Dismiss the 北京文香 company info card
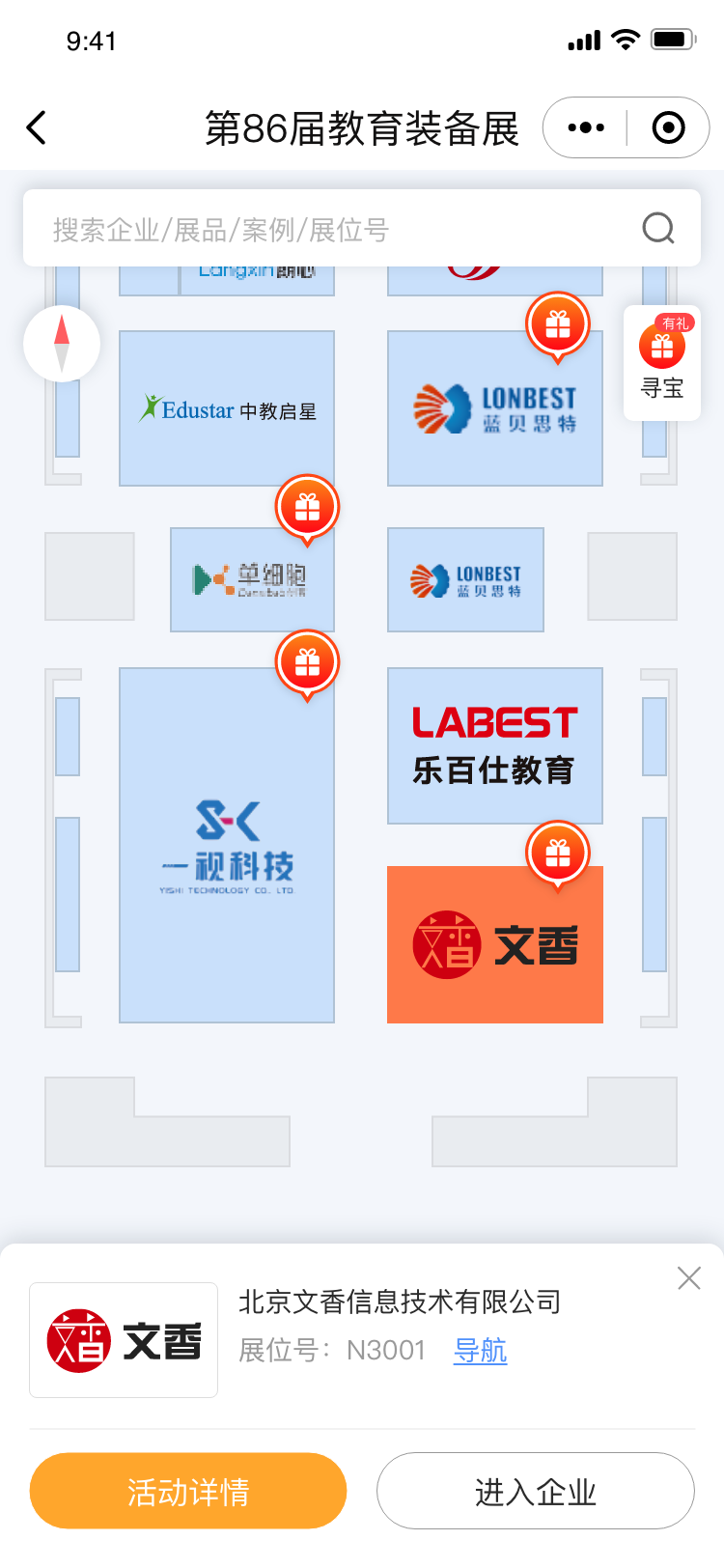This screenshot has width=724, height=1568. [688, 1278]
